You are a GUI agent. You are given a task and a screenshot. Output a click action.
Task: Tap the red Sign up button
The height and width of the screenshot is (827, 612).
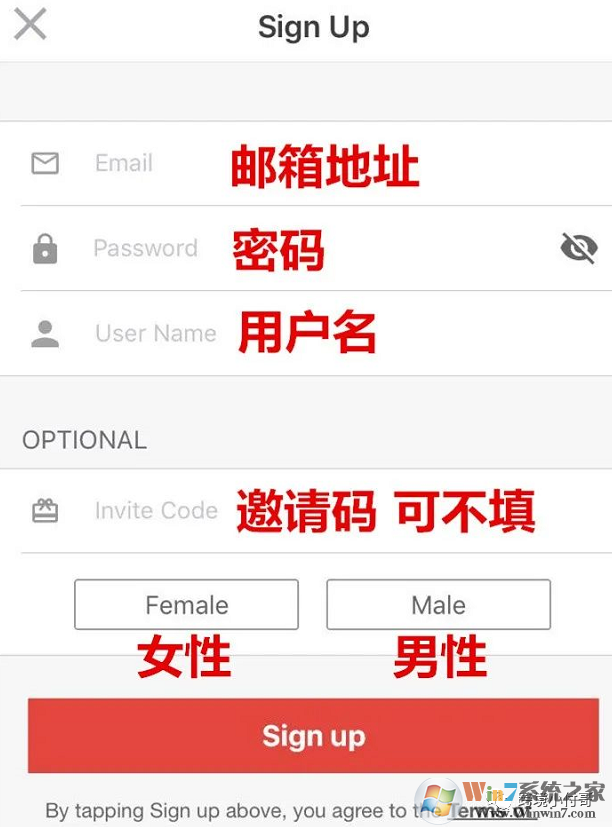click(313, 736)
